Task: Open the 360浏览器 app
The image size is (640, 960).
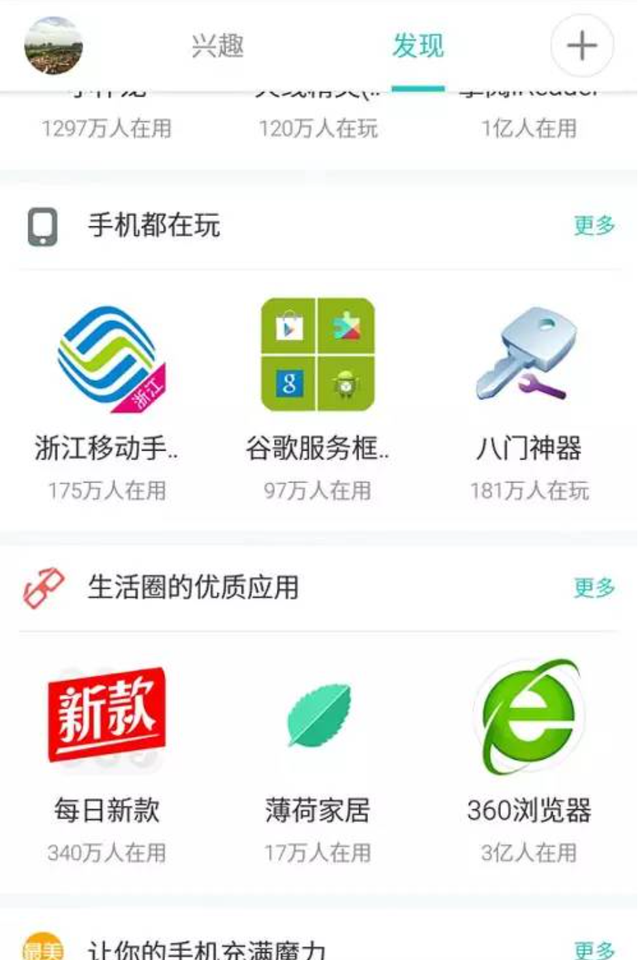Action: click(528, 717)
